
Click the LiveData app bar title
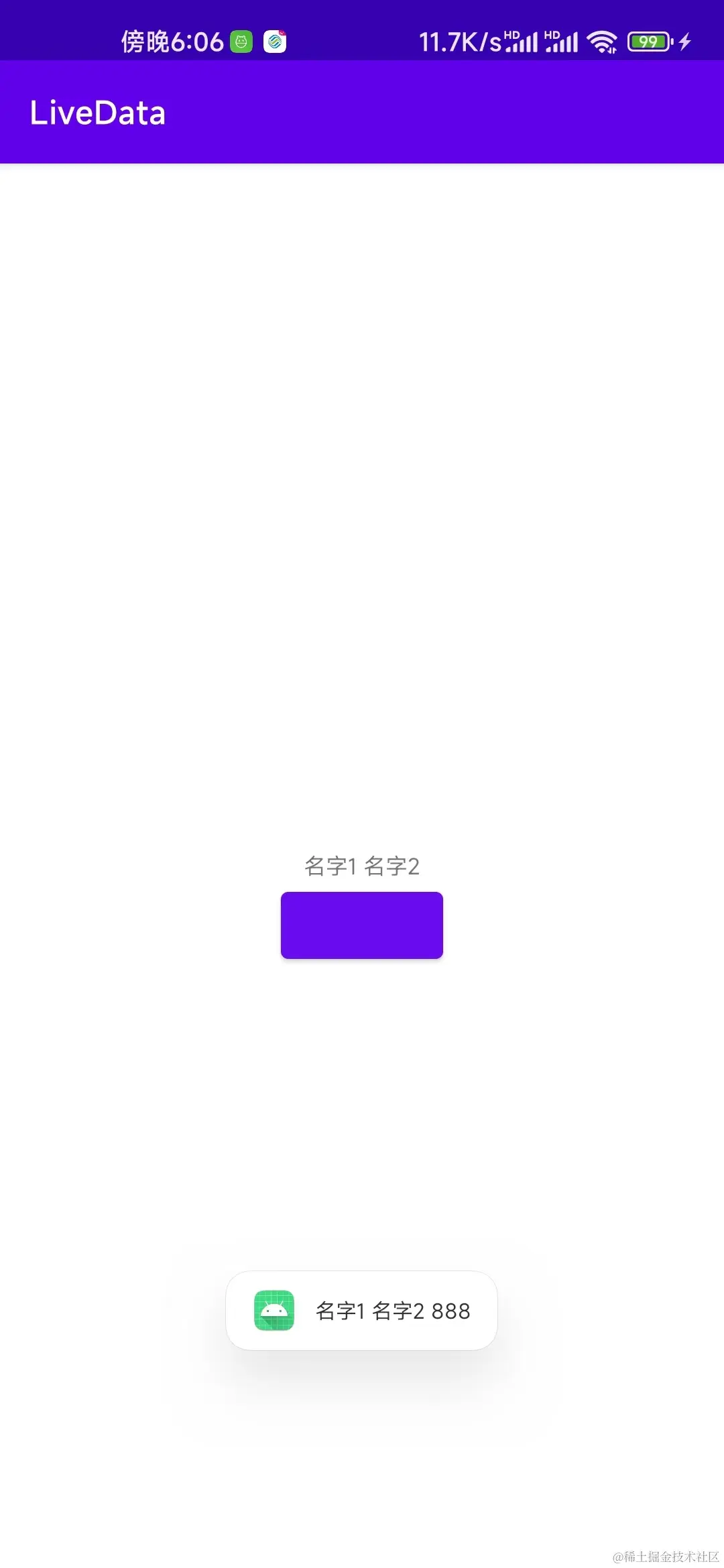click(98, 113)
